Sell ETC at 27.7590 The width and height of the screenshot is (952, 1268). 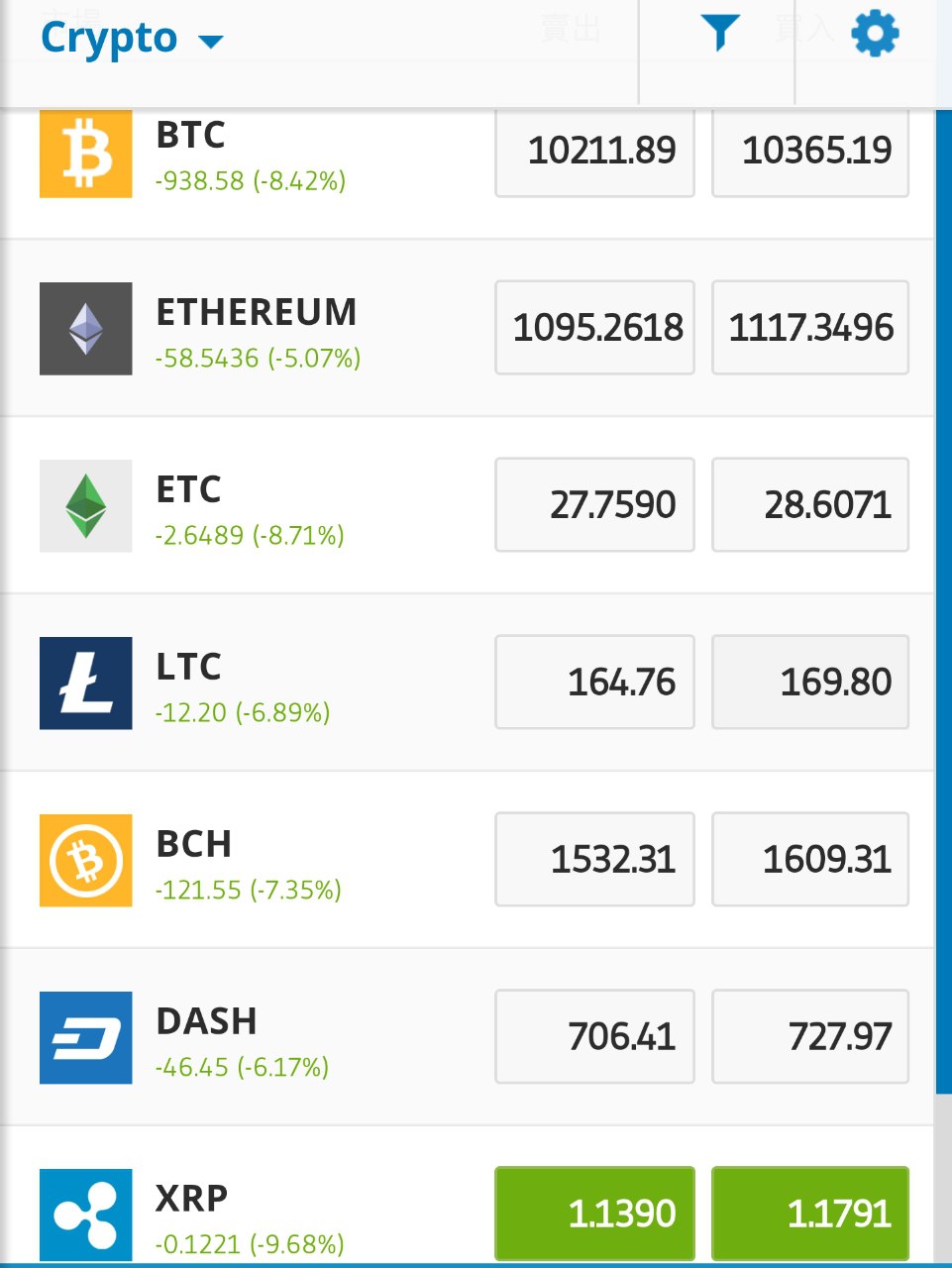click(594, 505)
